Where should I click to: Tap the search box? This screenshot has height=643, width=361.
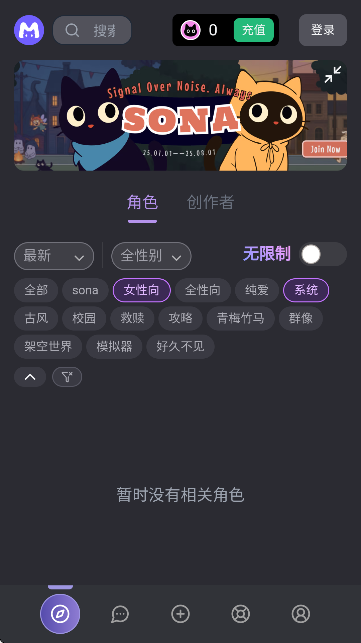(92, 30)
